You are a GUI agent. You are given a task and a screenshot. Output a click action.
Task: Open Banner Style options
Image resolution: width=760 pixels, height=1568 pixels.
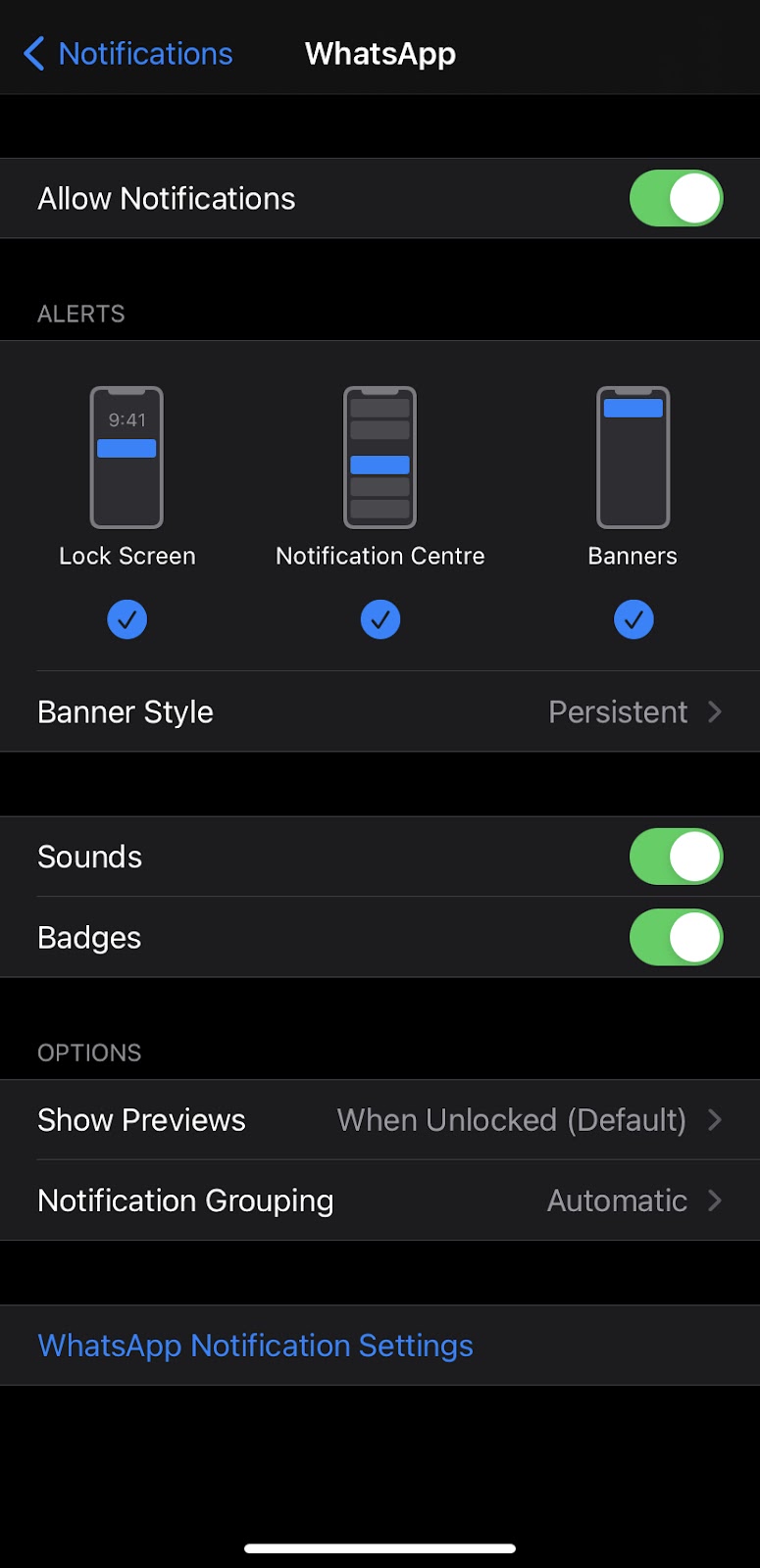(x=380, y=711)
